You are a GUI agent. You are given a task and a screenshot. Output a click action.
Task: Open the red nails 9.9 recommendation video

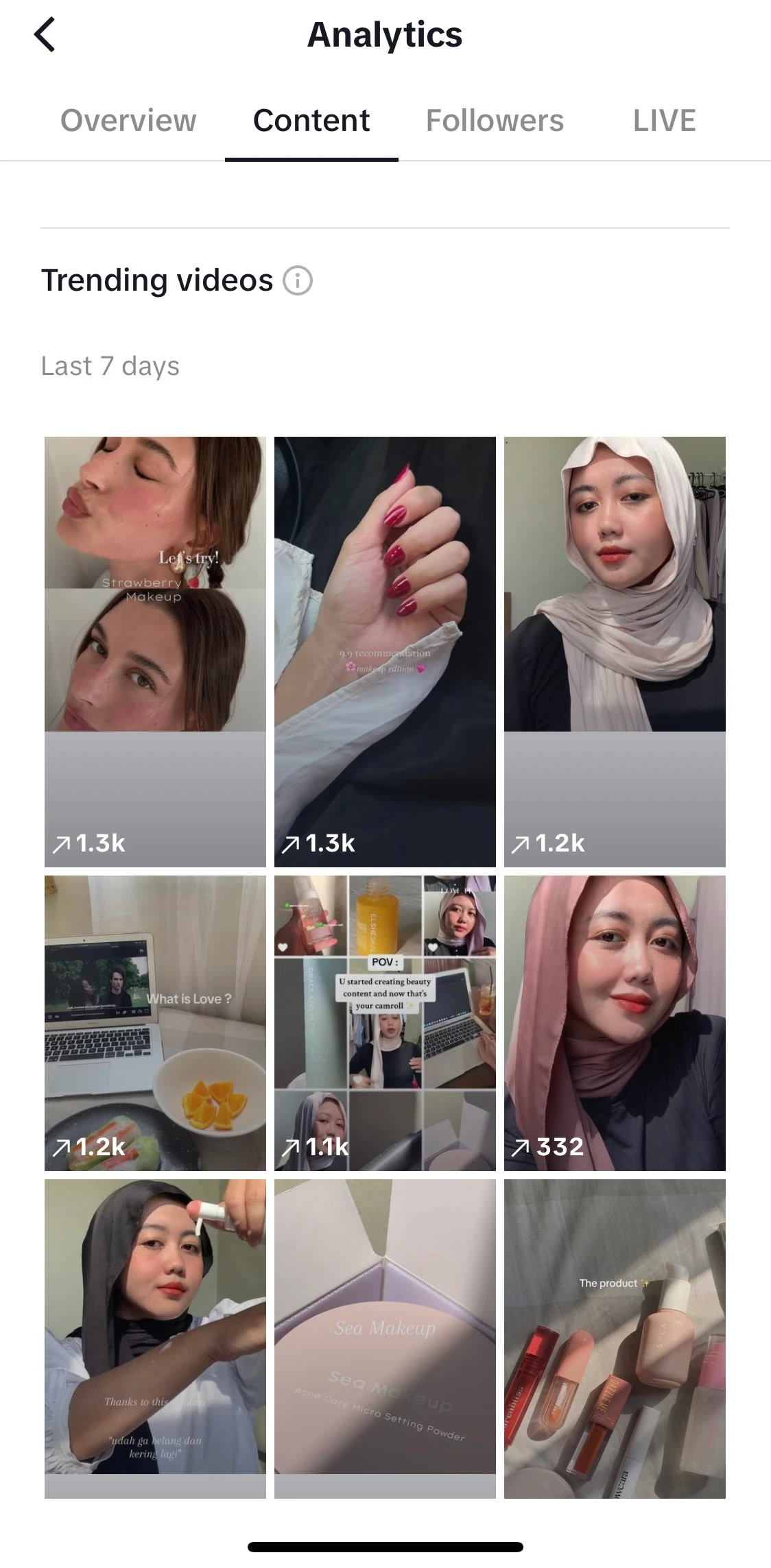(x=385, y=651)
